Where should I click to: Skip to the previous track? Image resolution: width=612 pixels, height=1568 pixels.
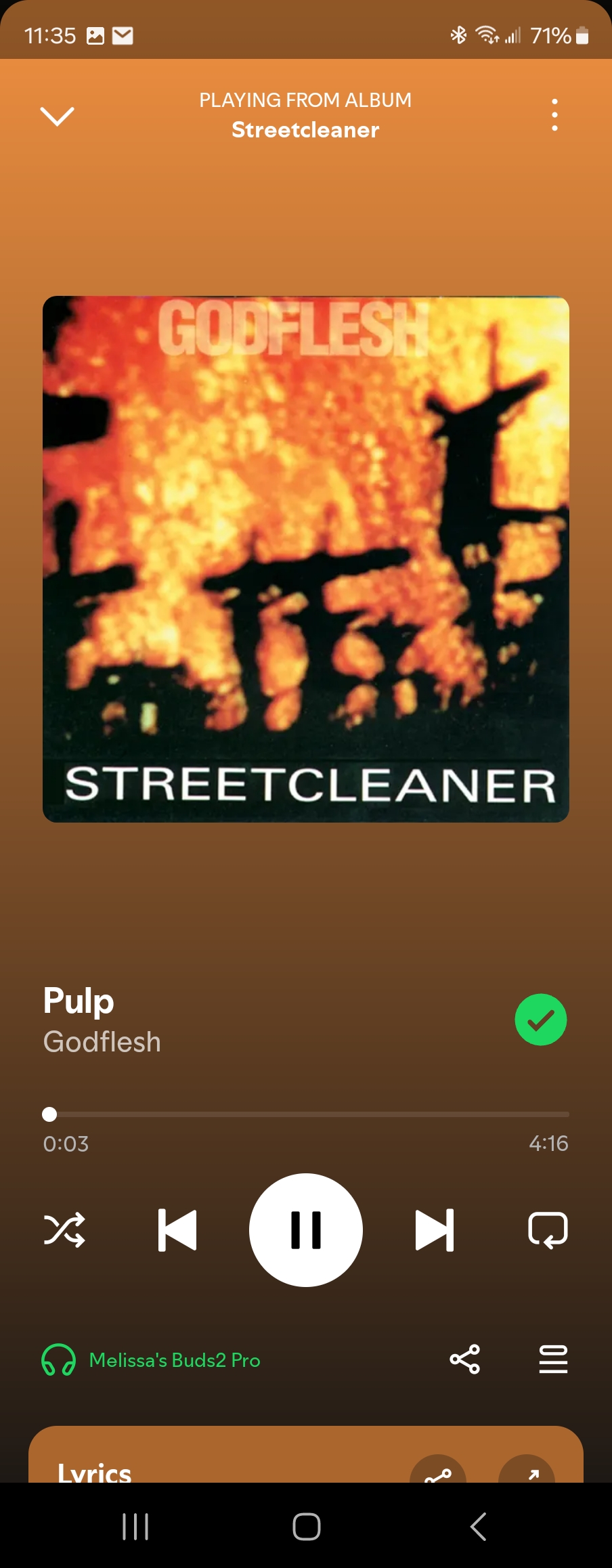tap(177, 1229)
